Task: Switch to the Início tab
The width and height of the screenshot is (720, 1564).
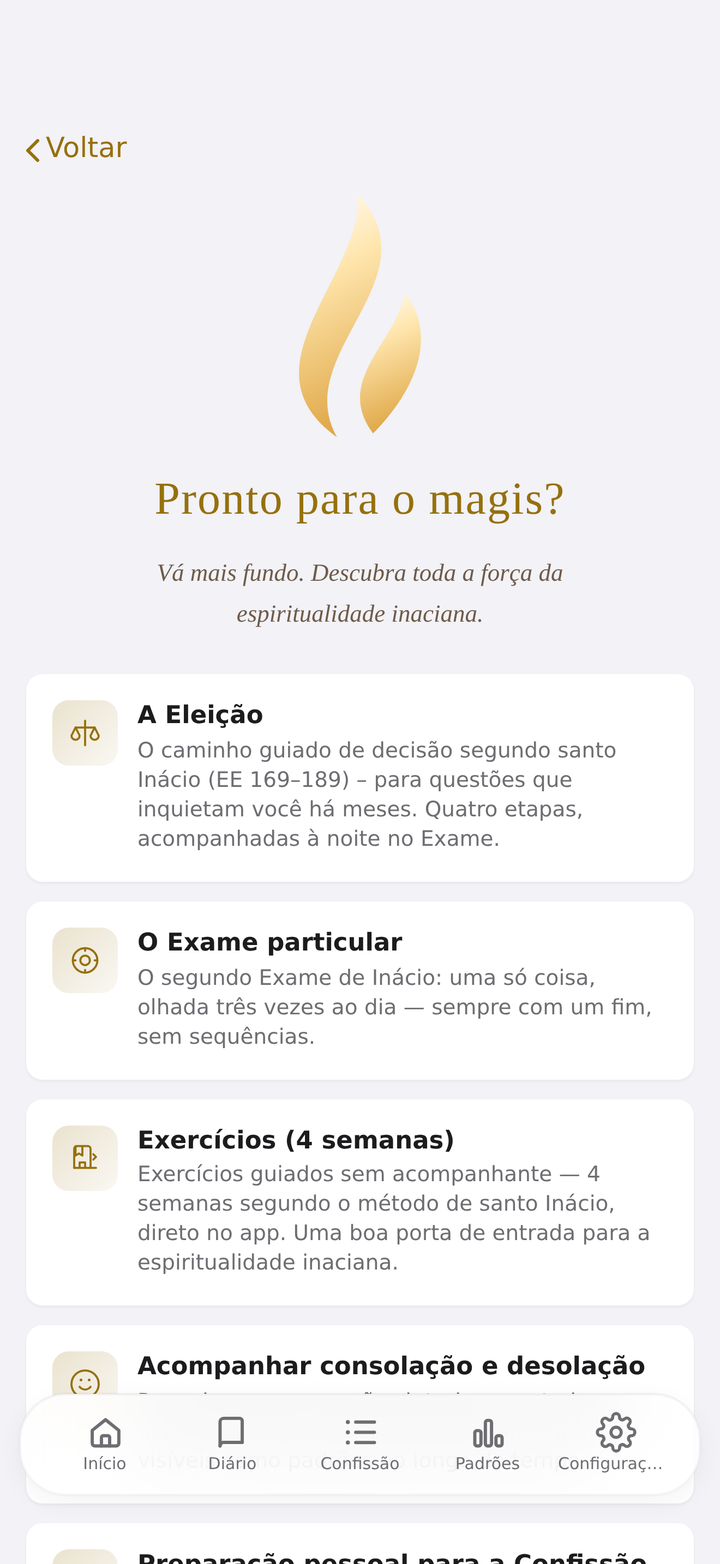Action: 105,1445
